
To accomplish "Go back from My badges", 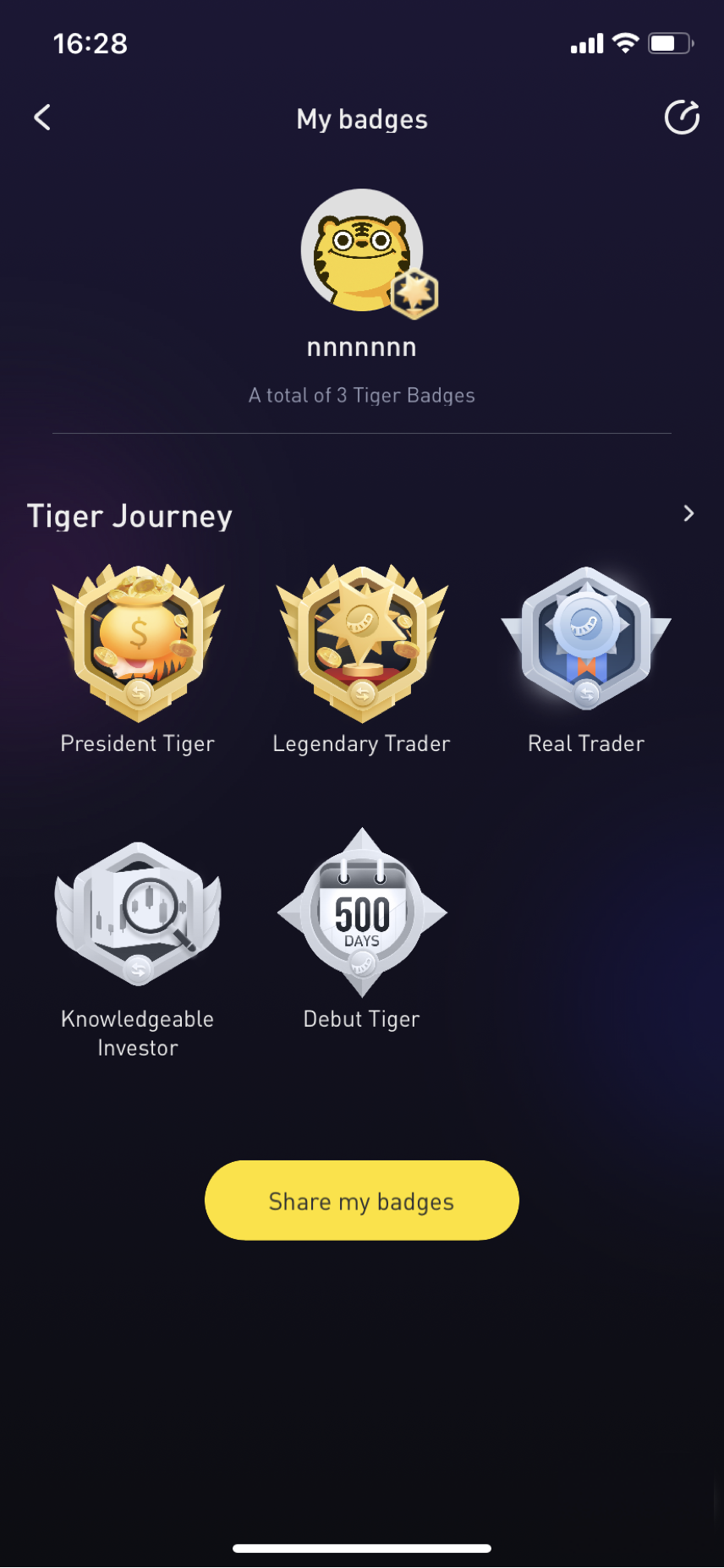I will click(x=42, y=118).
